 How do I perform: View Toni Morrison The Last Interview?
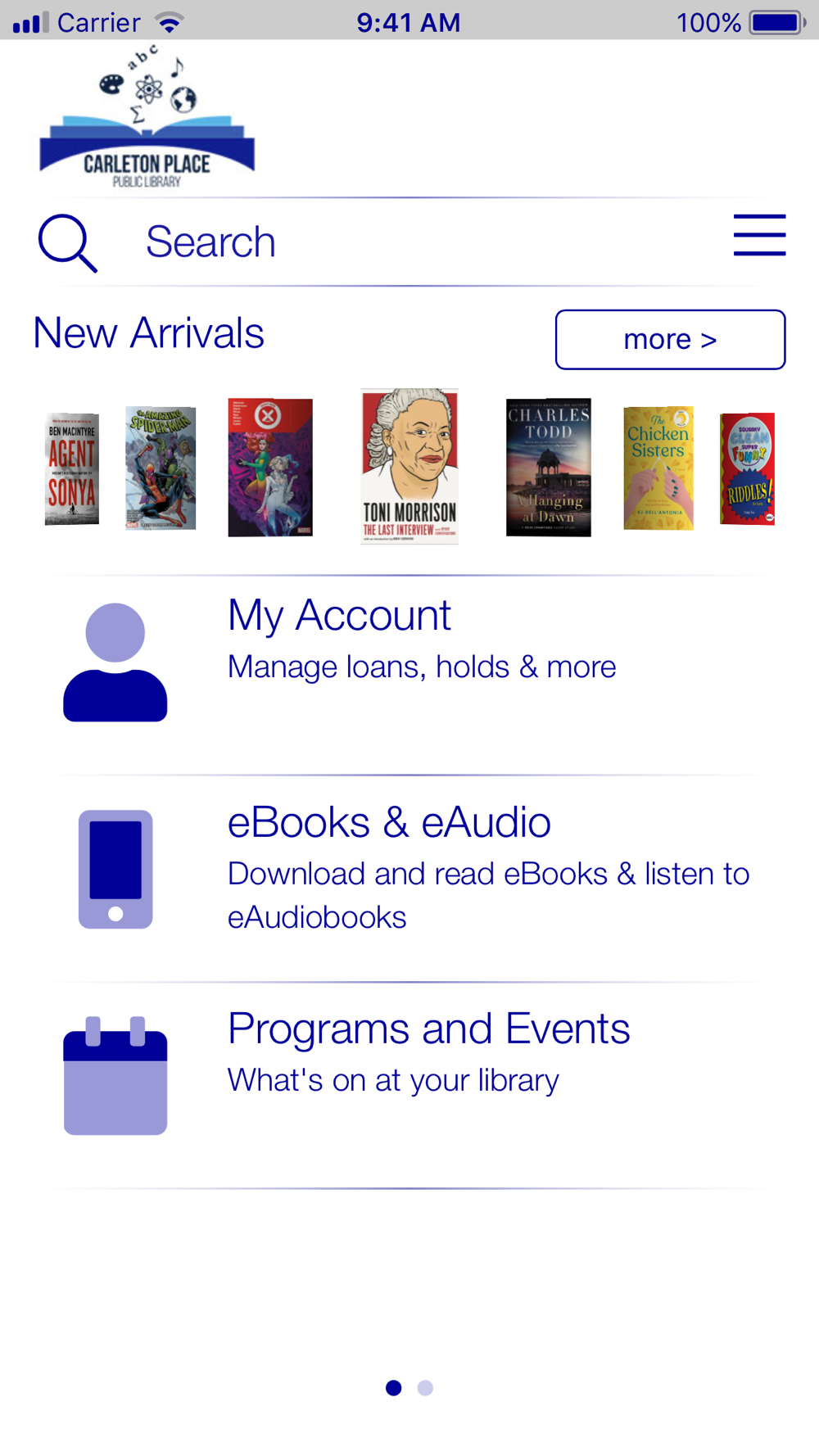click(409, 466)
